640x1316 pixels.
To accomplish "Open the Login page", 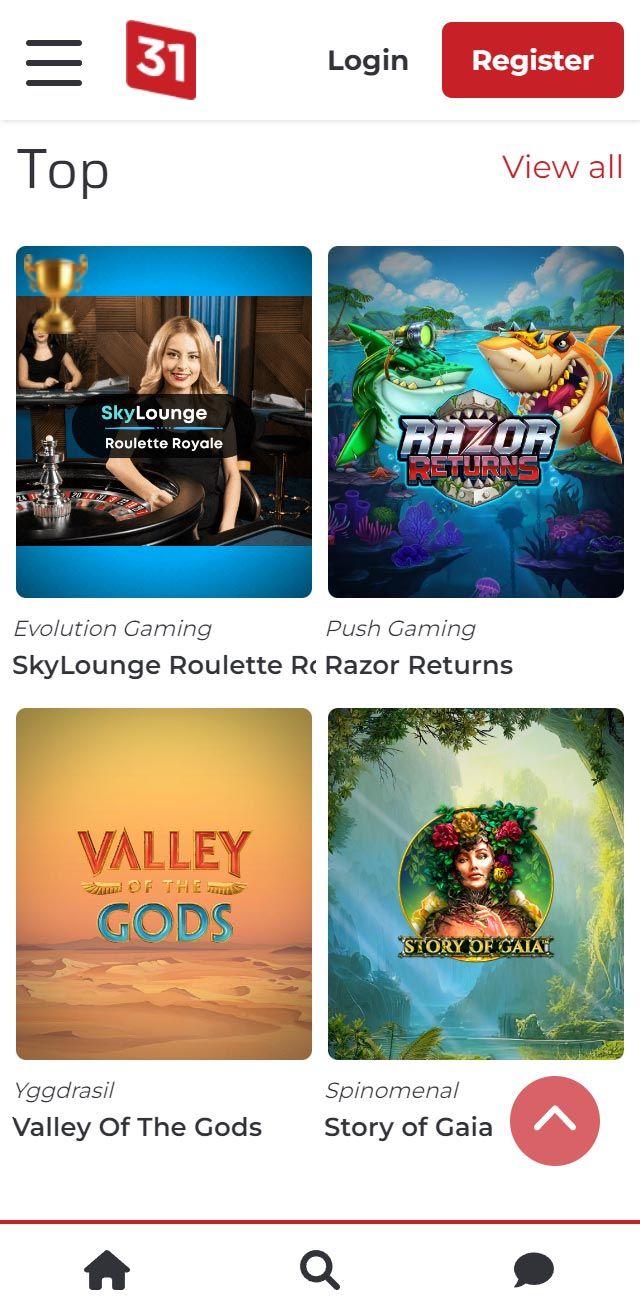I will (368, 61).
